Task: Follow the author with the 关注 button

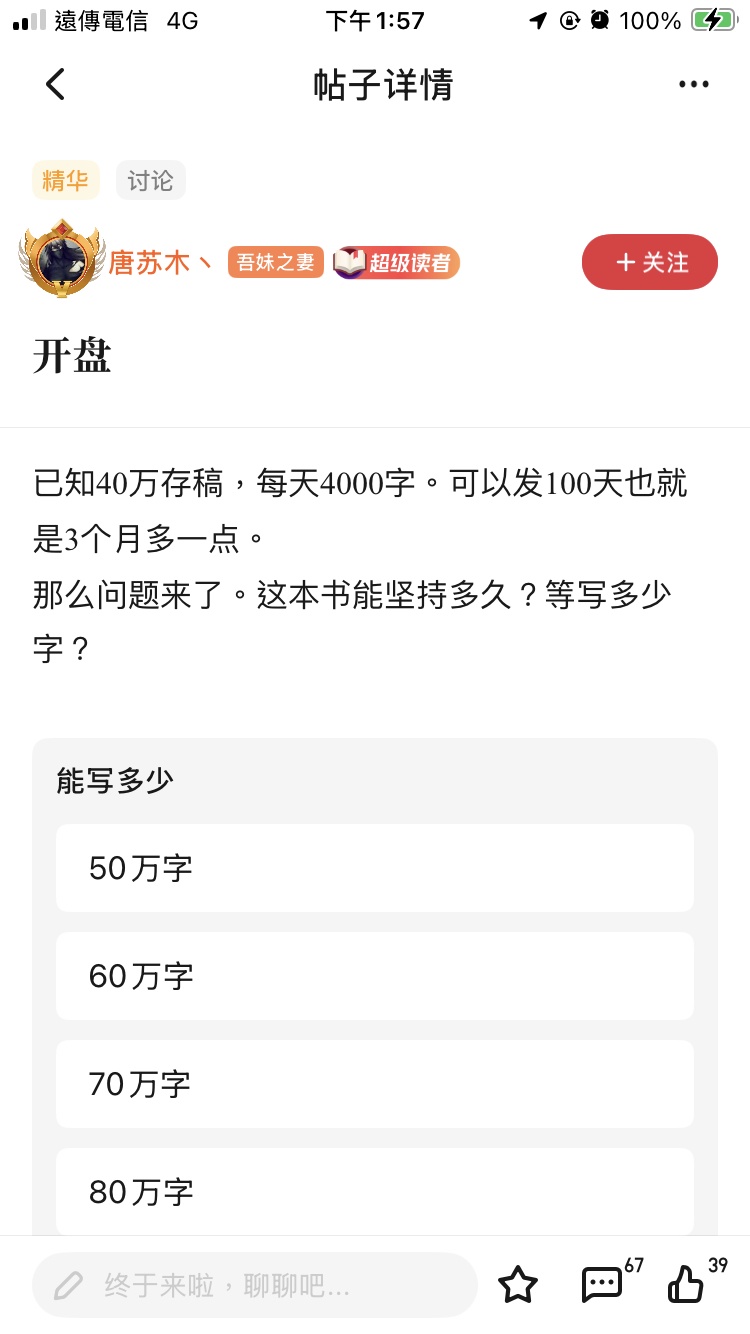Action: coord(650,262)
